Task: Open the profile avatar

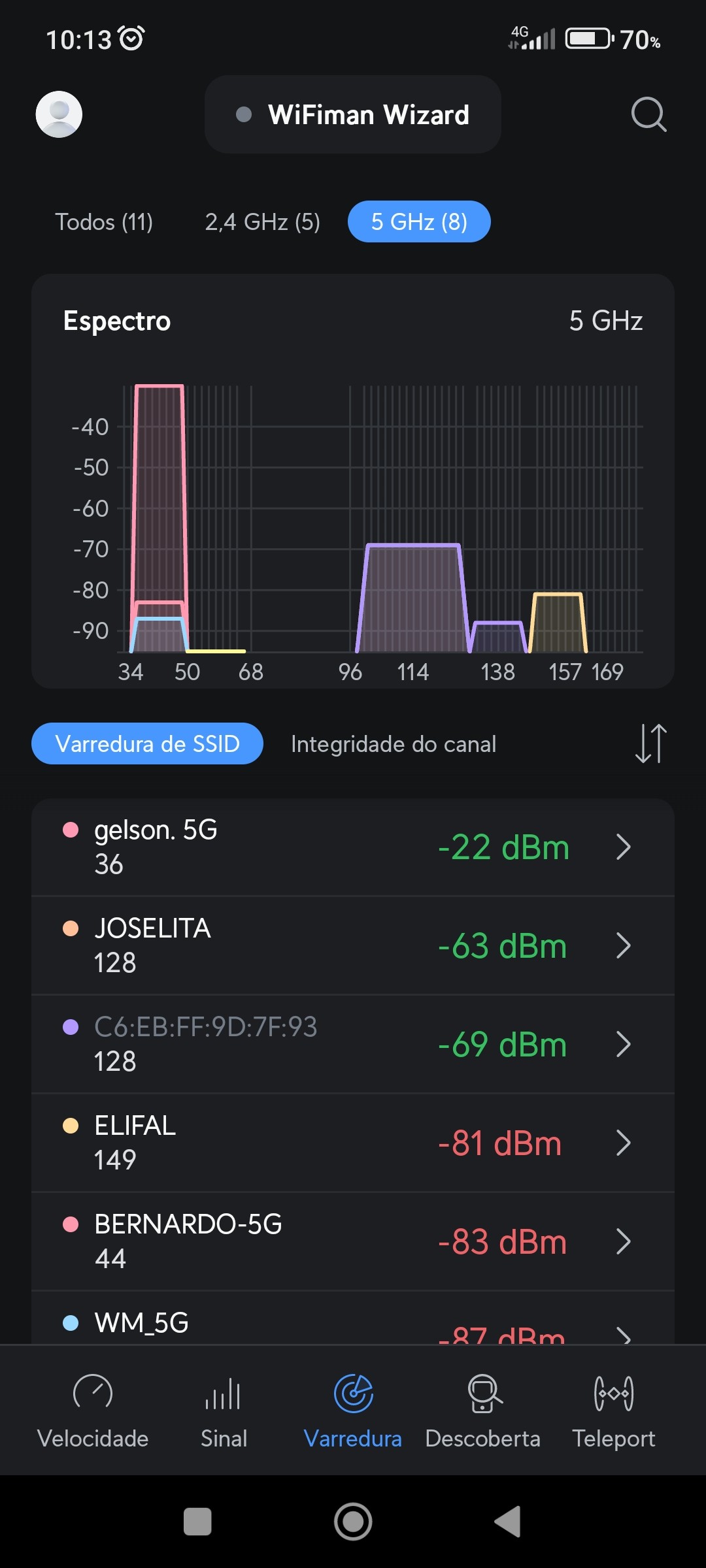Action: pos(59,114)
